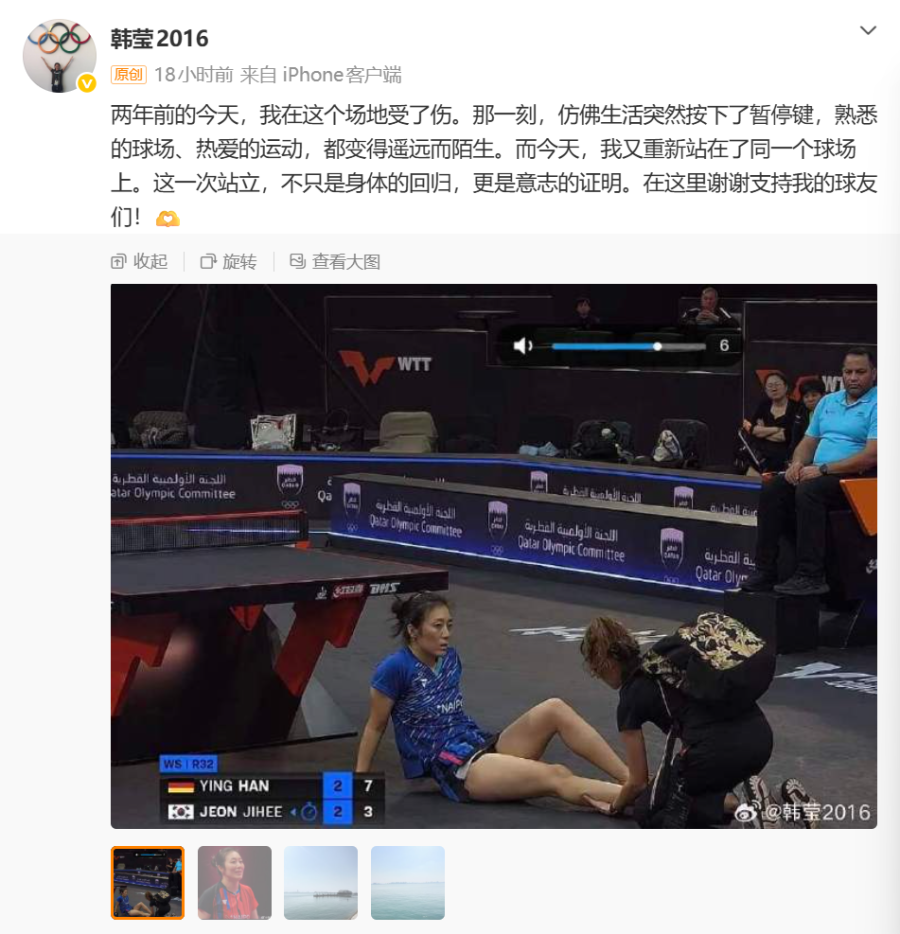Open 韩莹2016's profile avatar
Viewport: 900px width, 934px height.
click(59, 56)
